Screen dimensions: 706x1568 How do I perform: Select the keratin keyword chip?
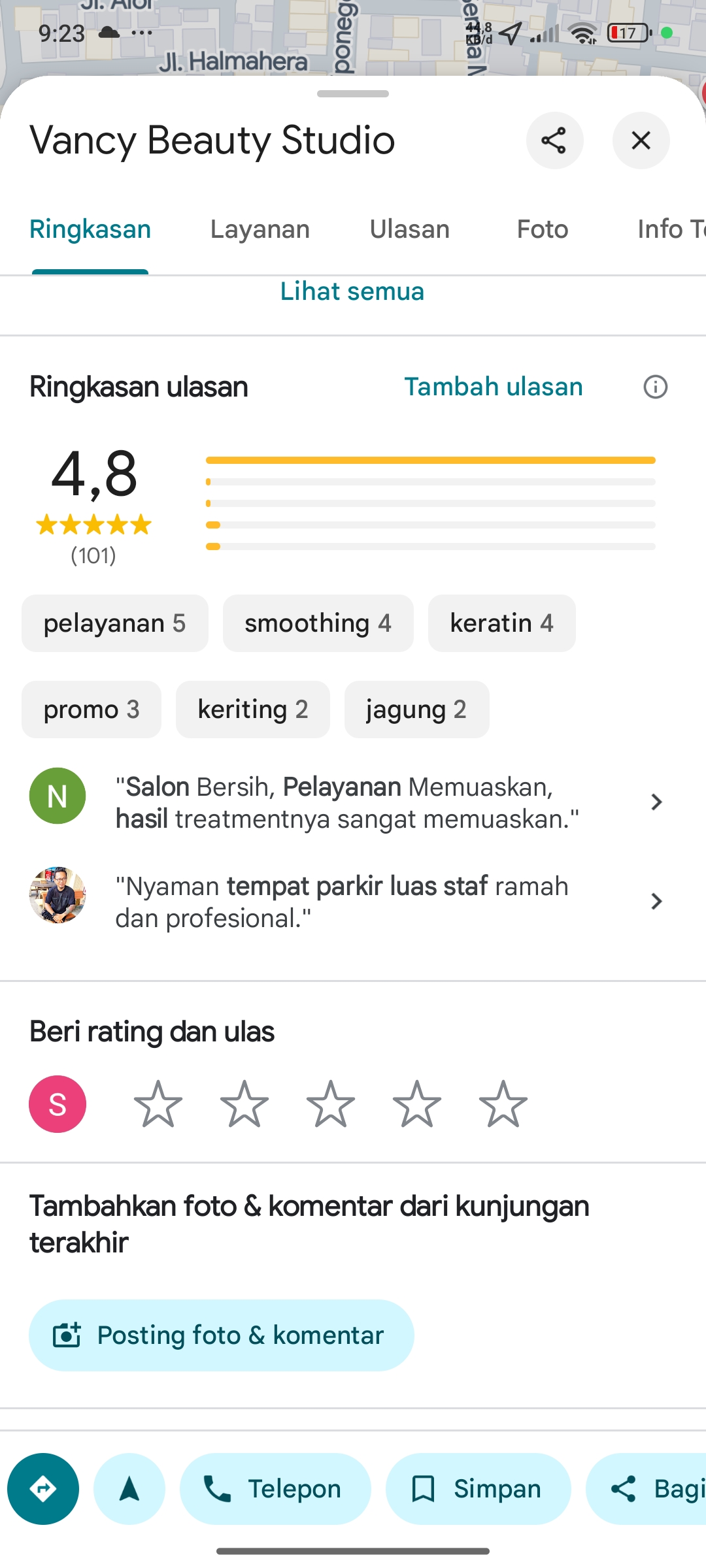coord(502,623)
